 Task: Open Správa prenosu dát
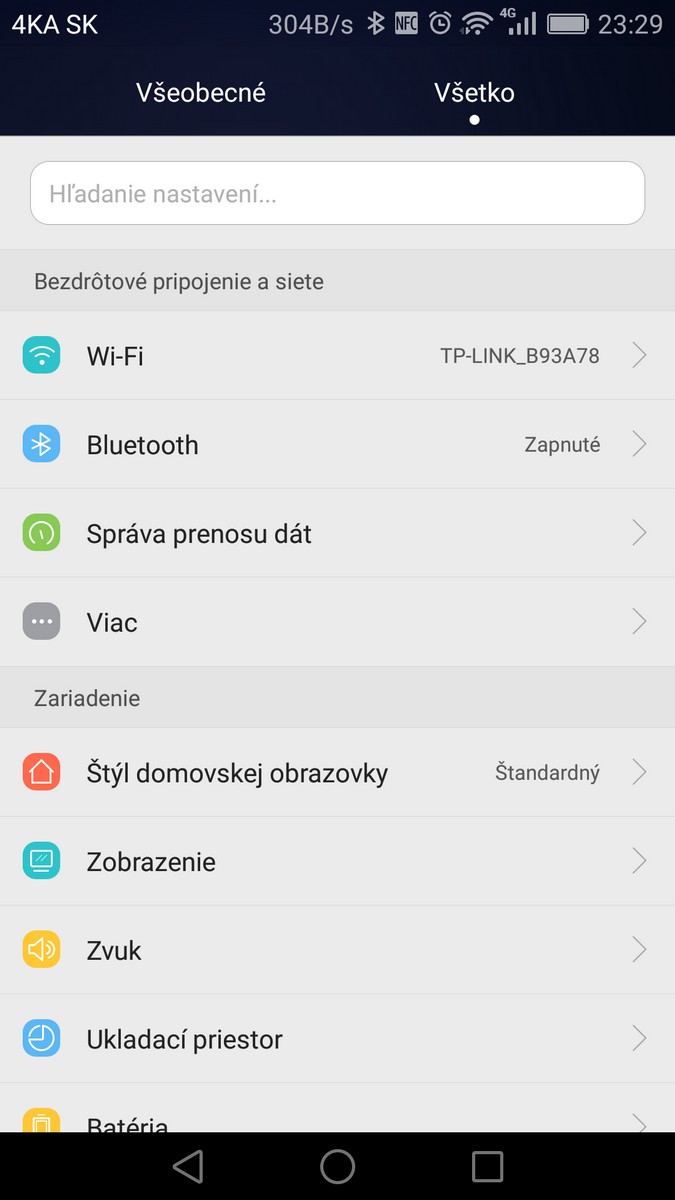(x=337, y=533)
